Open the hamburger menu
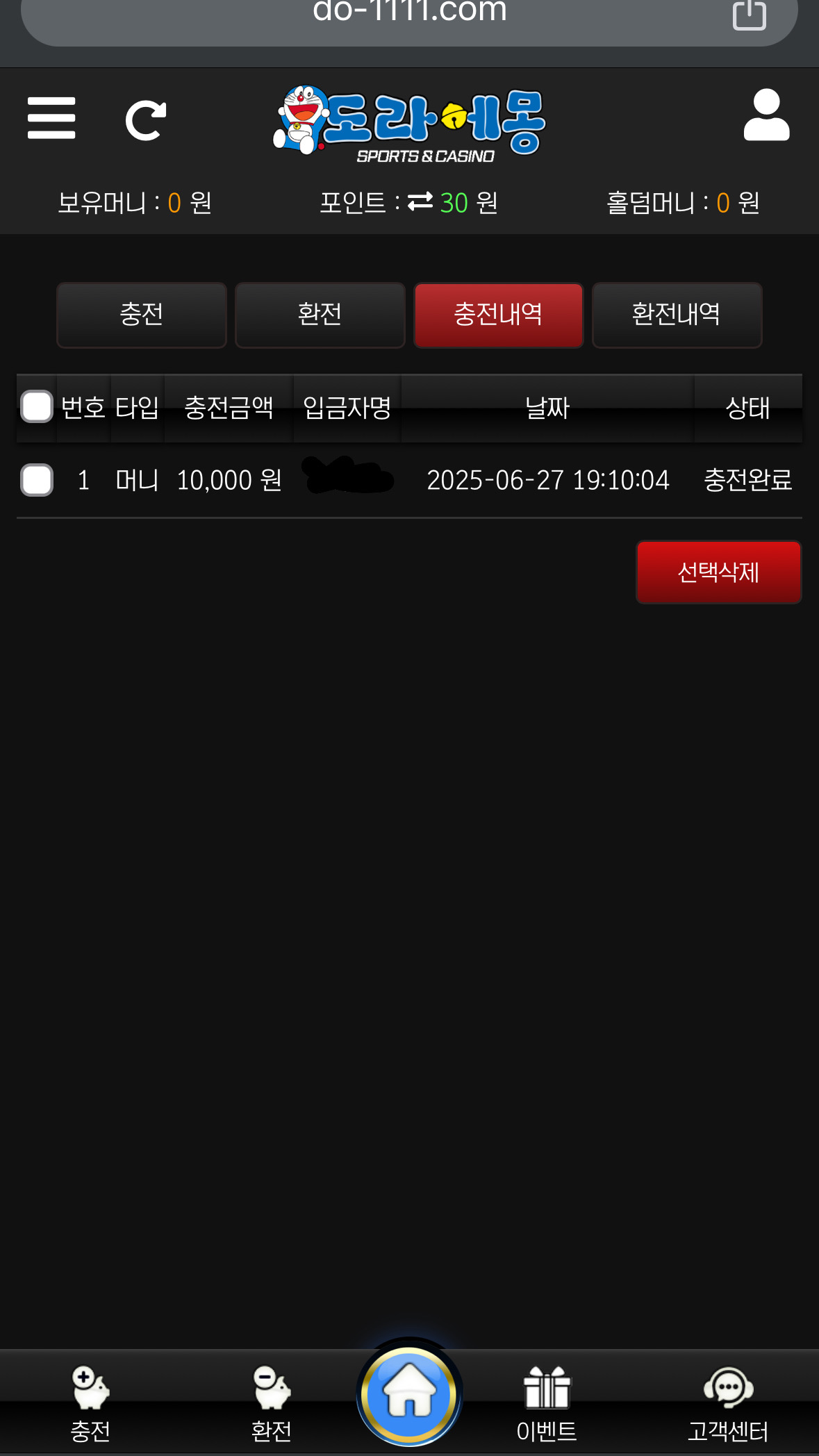819x1456 pixels. point(51,118)
